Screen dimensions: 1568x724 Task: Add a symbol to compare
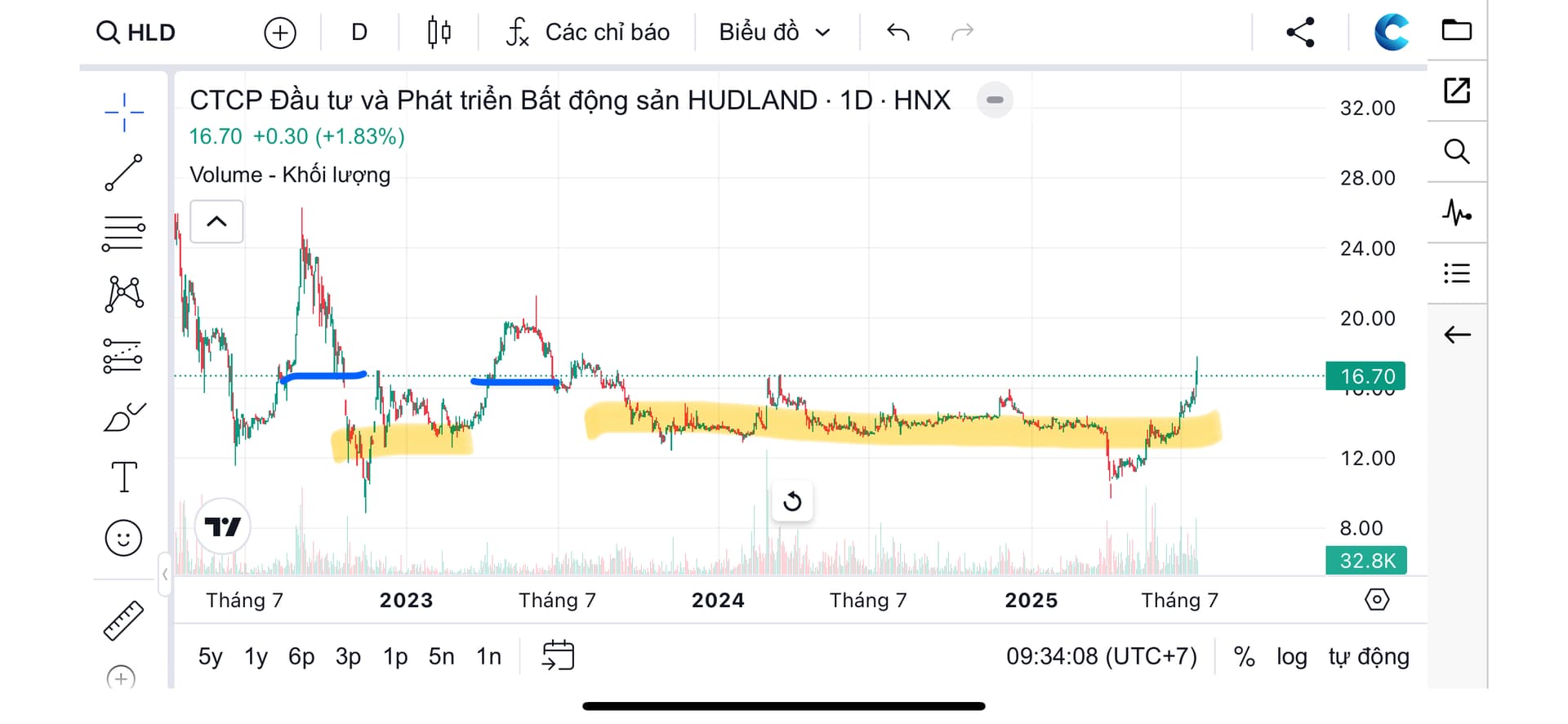(x=280, y=33)
